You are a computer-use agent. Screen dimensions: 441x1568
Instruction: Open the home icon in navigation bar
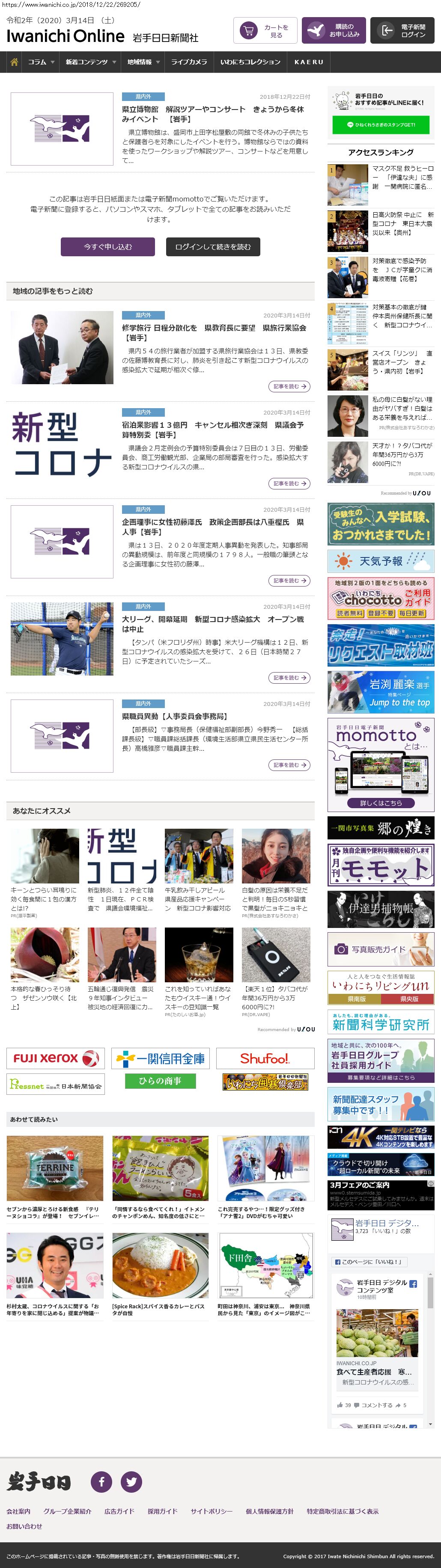(x=14, y=62)
